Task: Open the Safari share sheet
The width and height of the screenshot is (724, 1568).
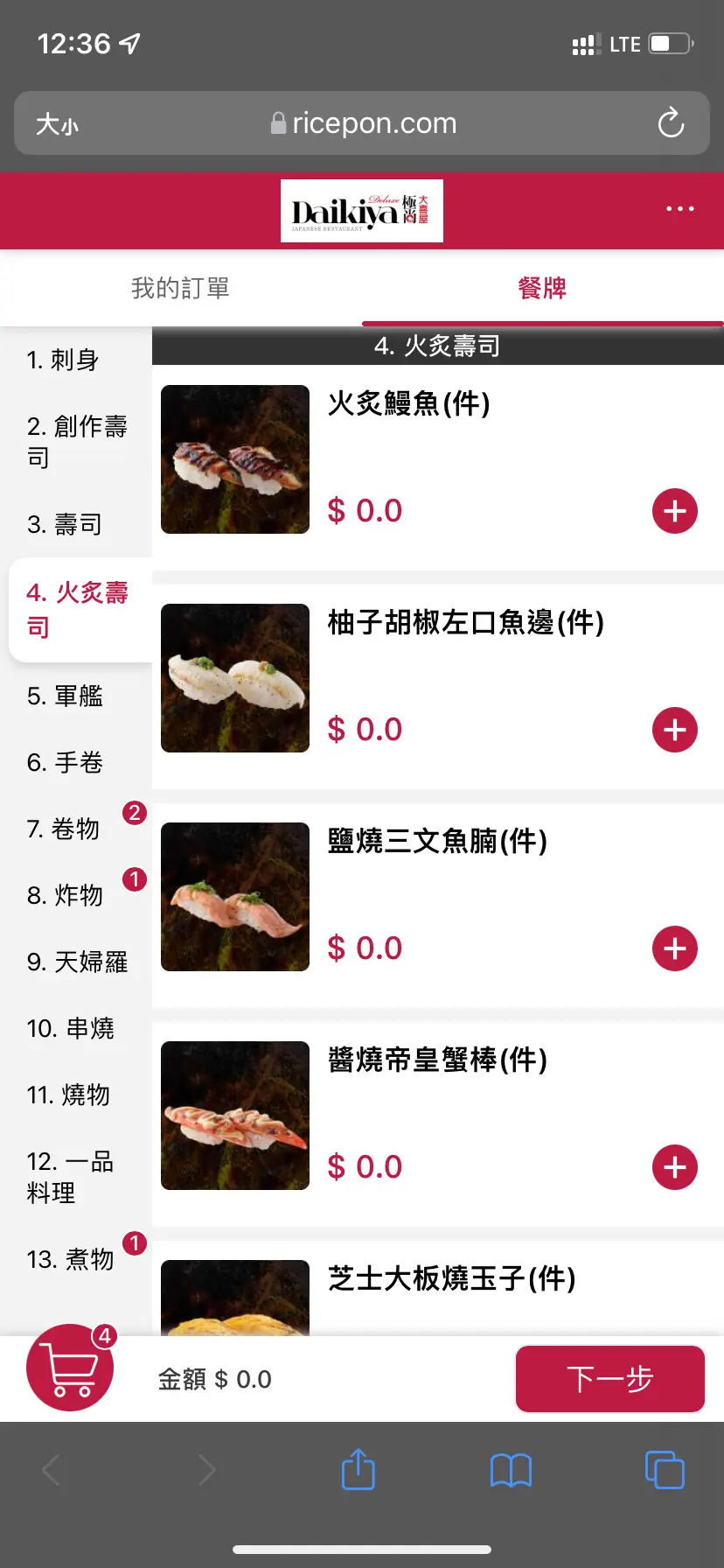Action: (358, 1469)
